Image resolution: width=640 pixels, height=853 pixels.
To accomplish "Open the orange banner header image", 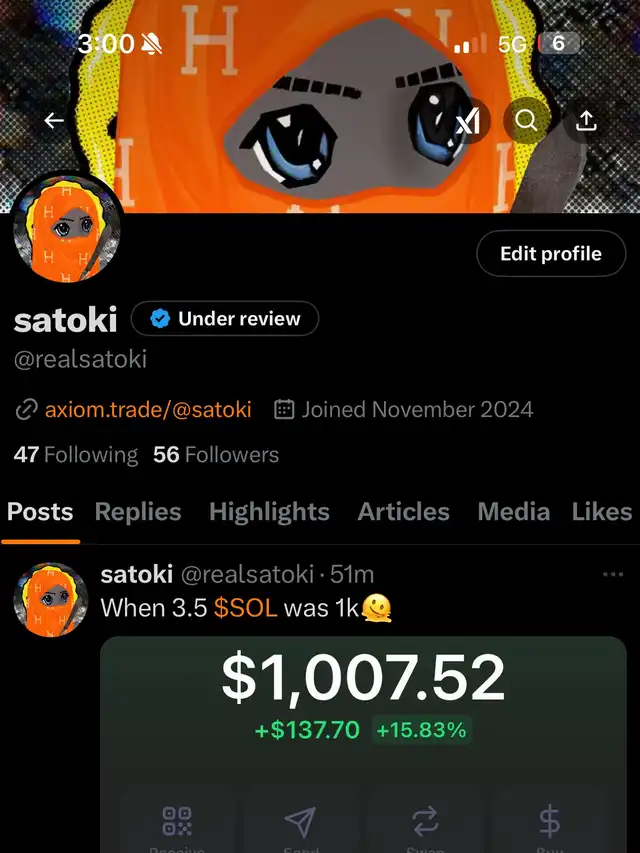I will [x=300, y=60].
